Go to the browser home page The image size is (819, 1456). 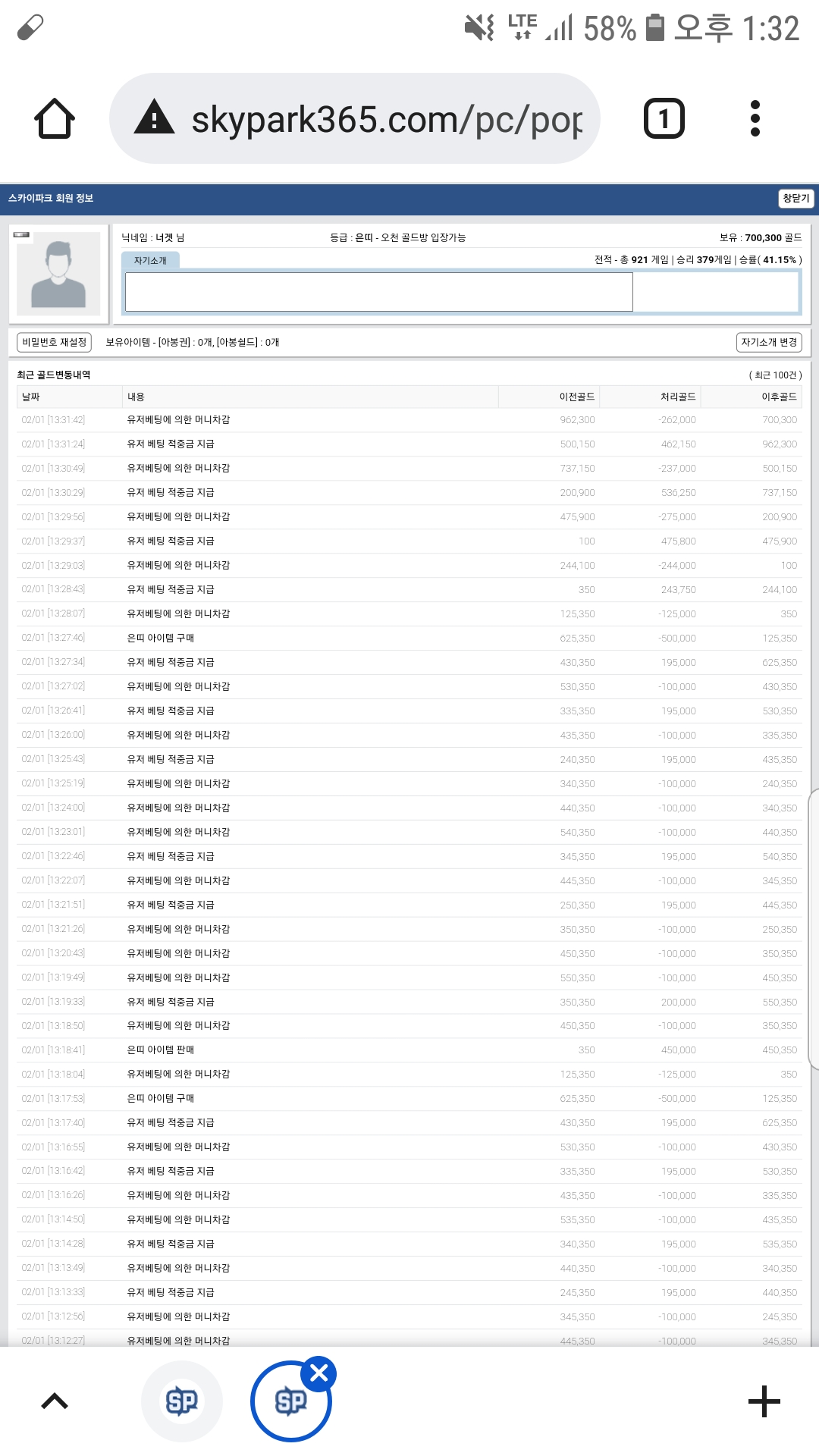[55, 119]
